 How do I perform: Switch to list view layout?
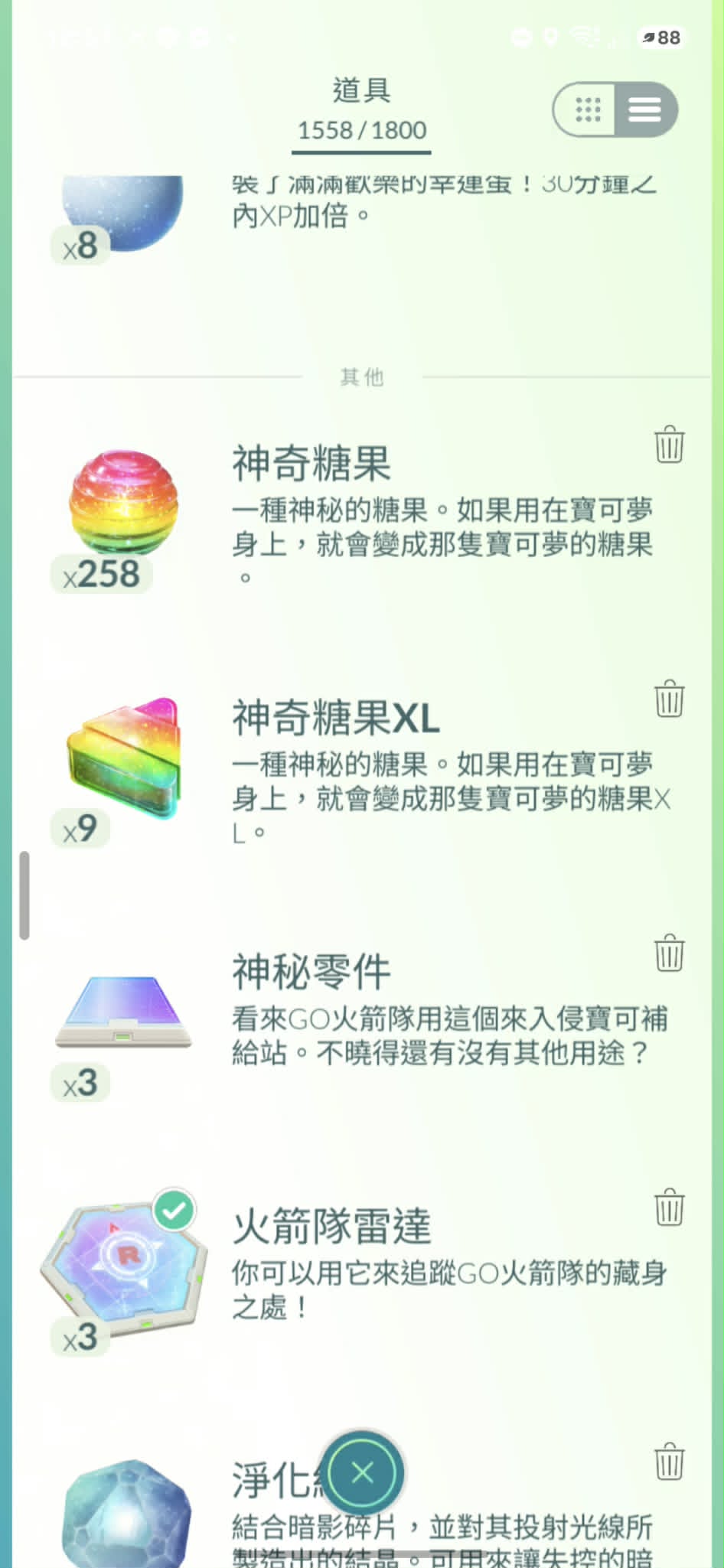644,109
